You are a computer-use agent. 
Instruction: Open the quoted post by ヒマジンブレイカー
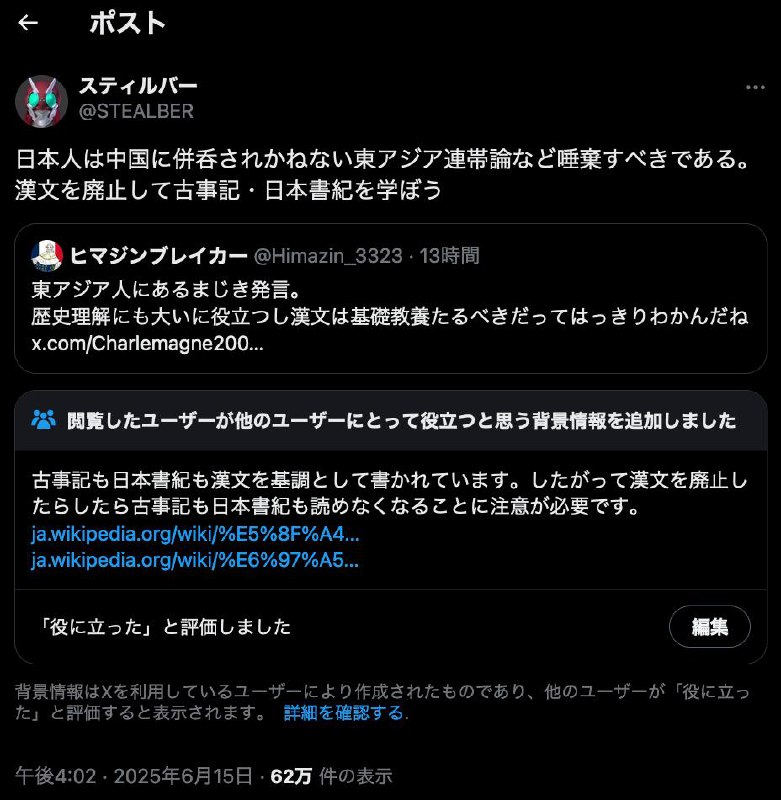point(390,300)
